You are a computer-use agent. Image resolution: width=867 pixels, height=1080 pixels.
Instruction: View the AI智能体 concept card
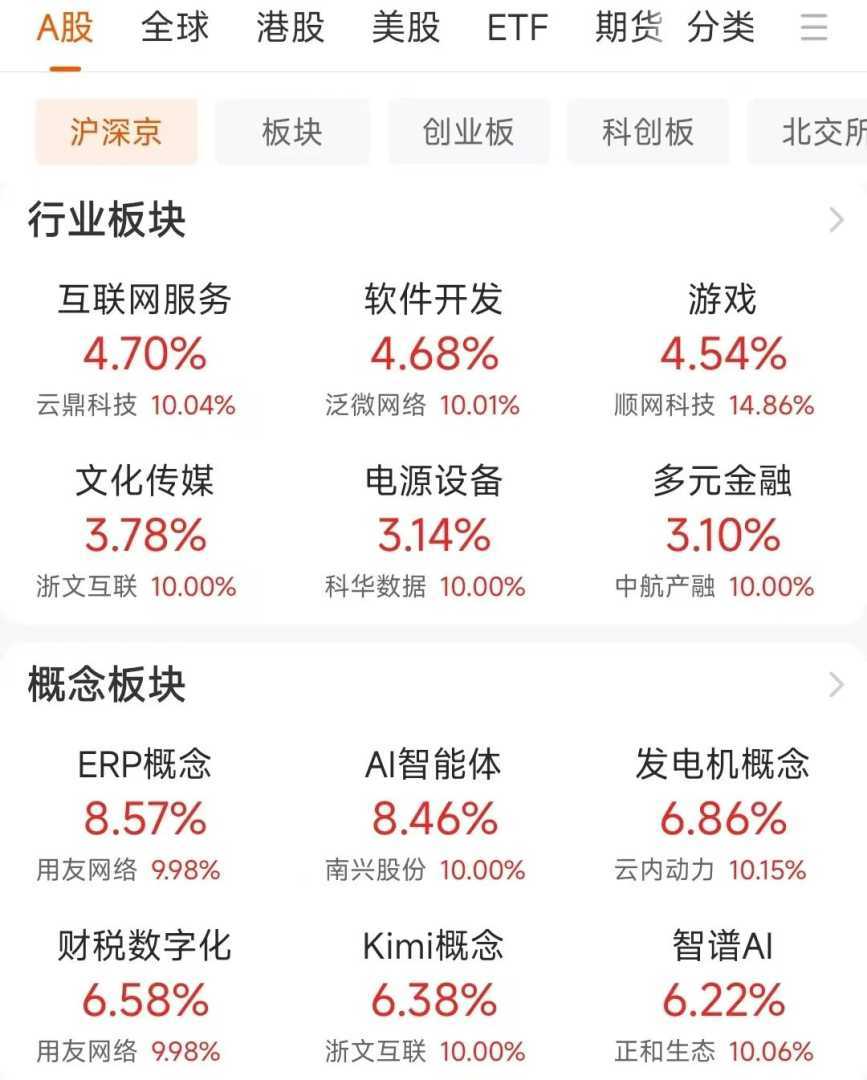[434, 817]
